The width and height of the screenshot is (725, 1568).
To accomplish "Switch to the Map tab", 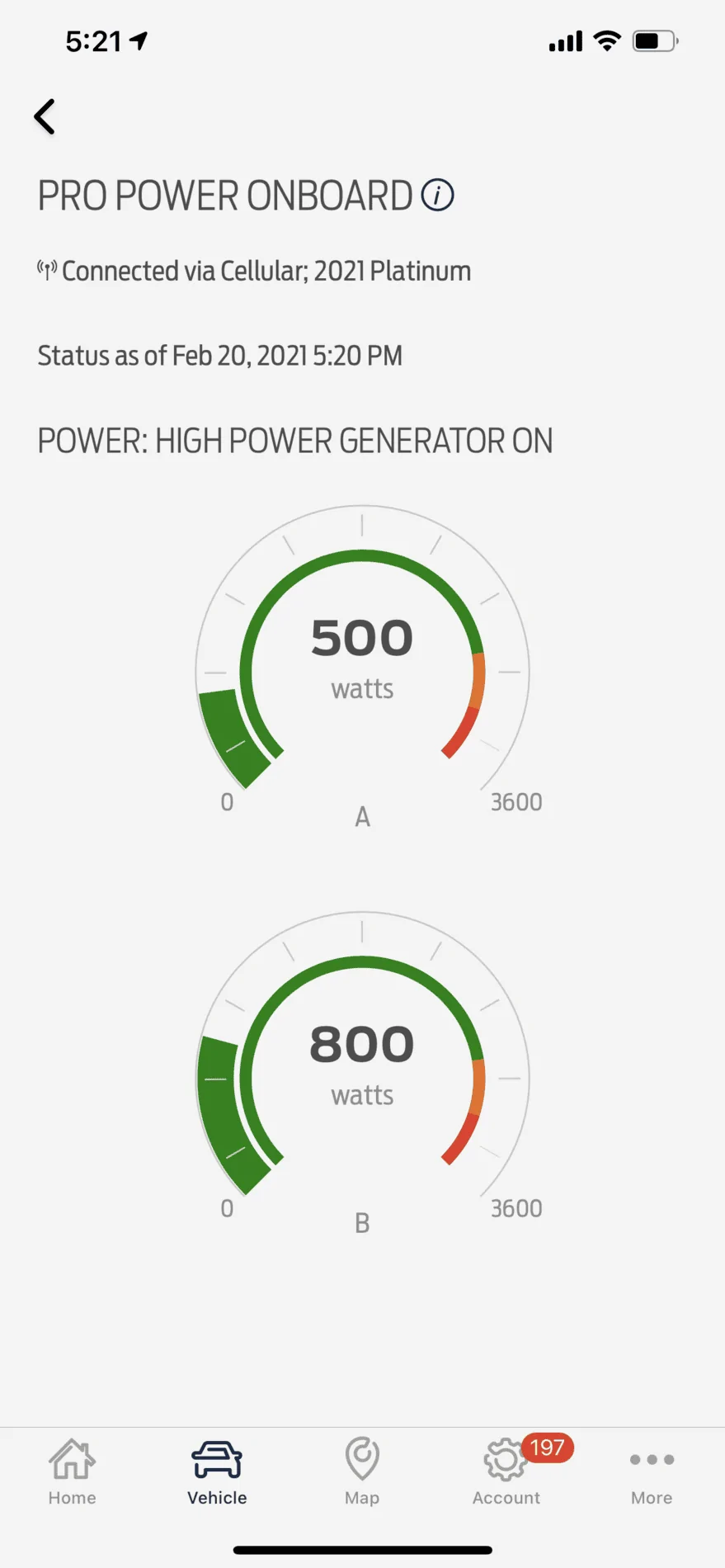I will (x=361, y=1473).
